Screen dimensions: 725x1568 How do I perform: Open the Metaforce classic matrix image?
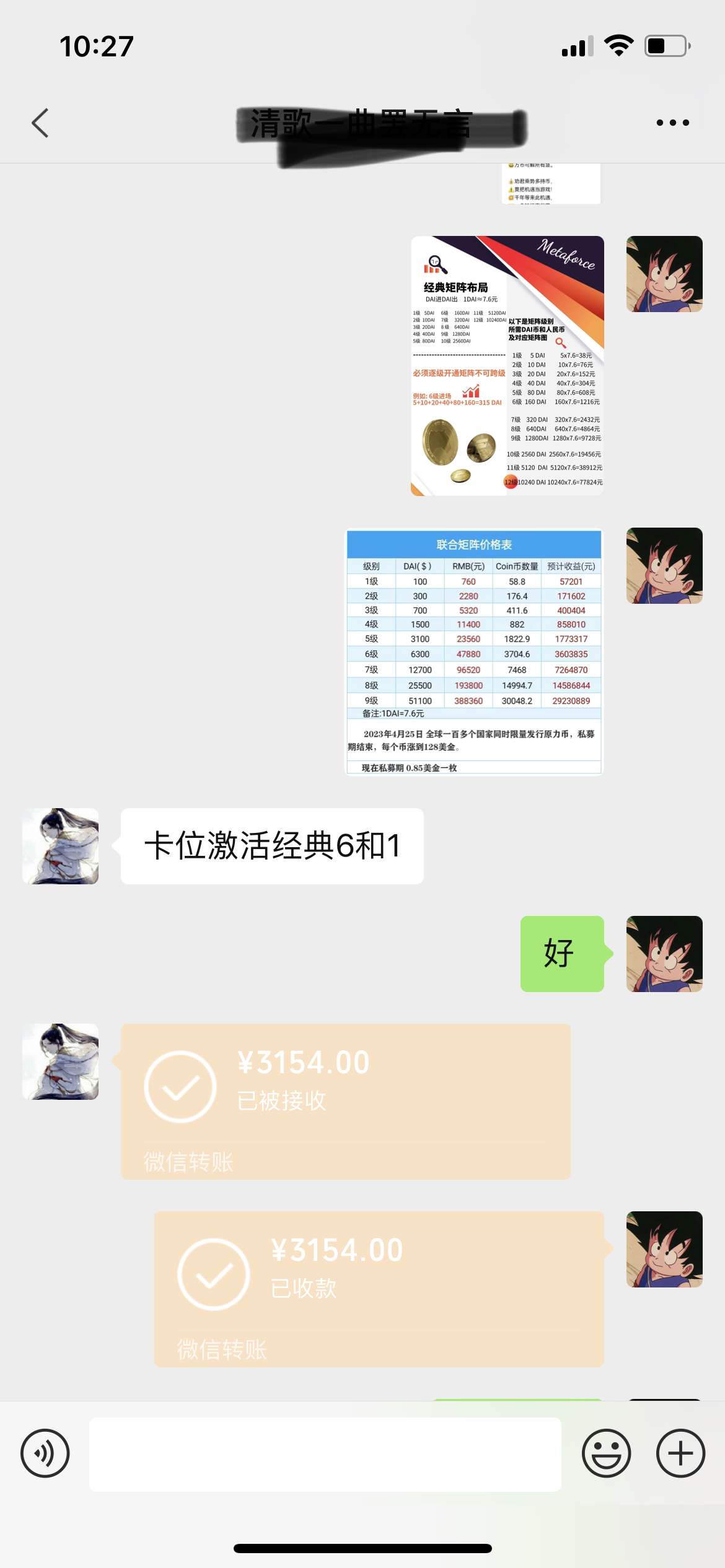point(507,365)
